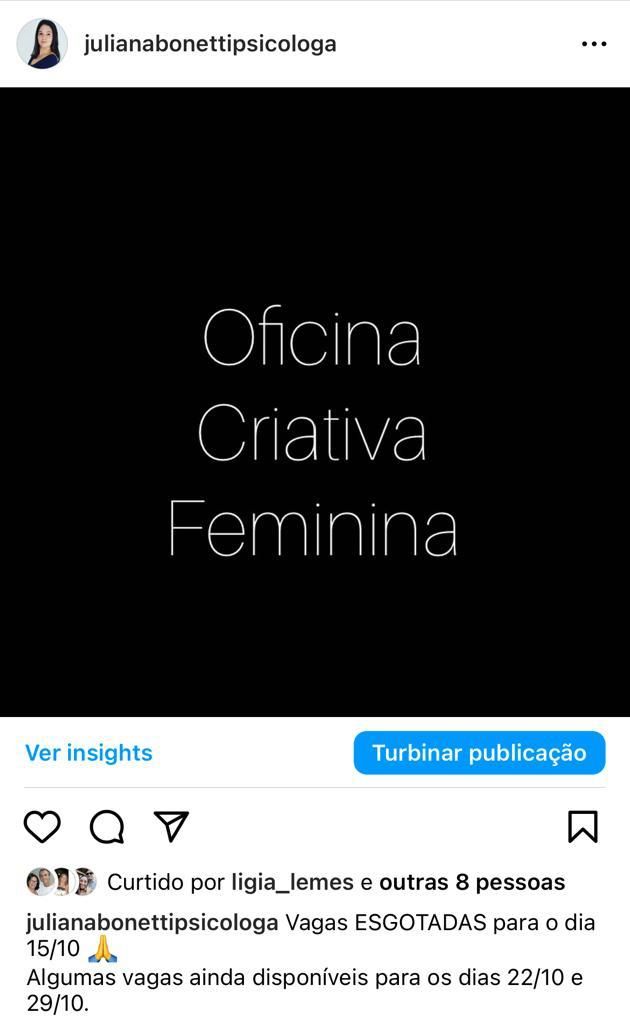Open ligia_lemes profile from likes line
630x1024 pixels.
292,882
